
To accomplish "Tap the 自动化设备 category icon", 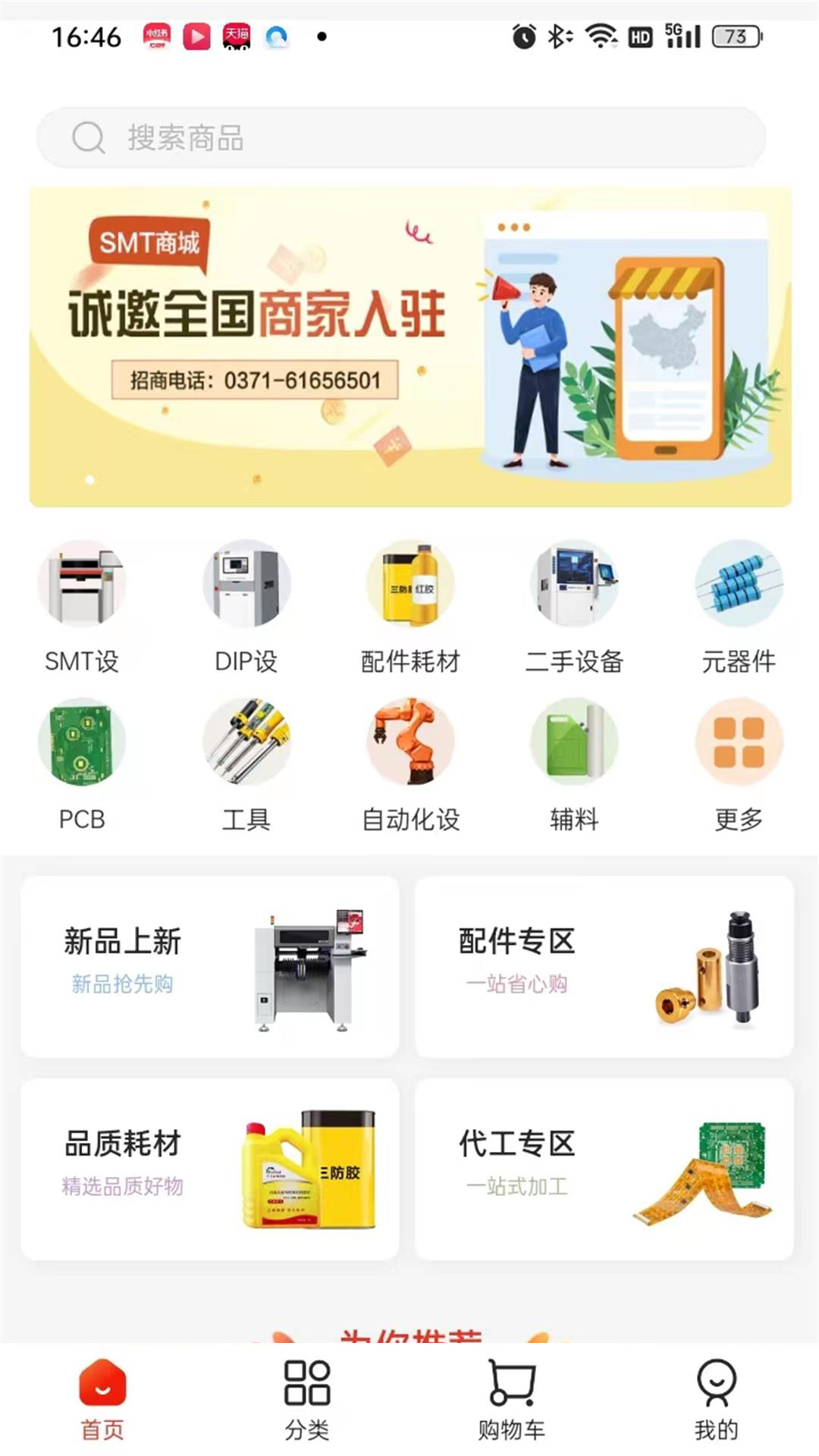I will (409, 755).
